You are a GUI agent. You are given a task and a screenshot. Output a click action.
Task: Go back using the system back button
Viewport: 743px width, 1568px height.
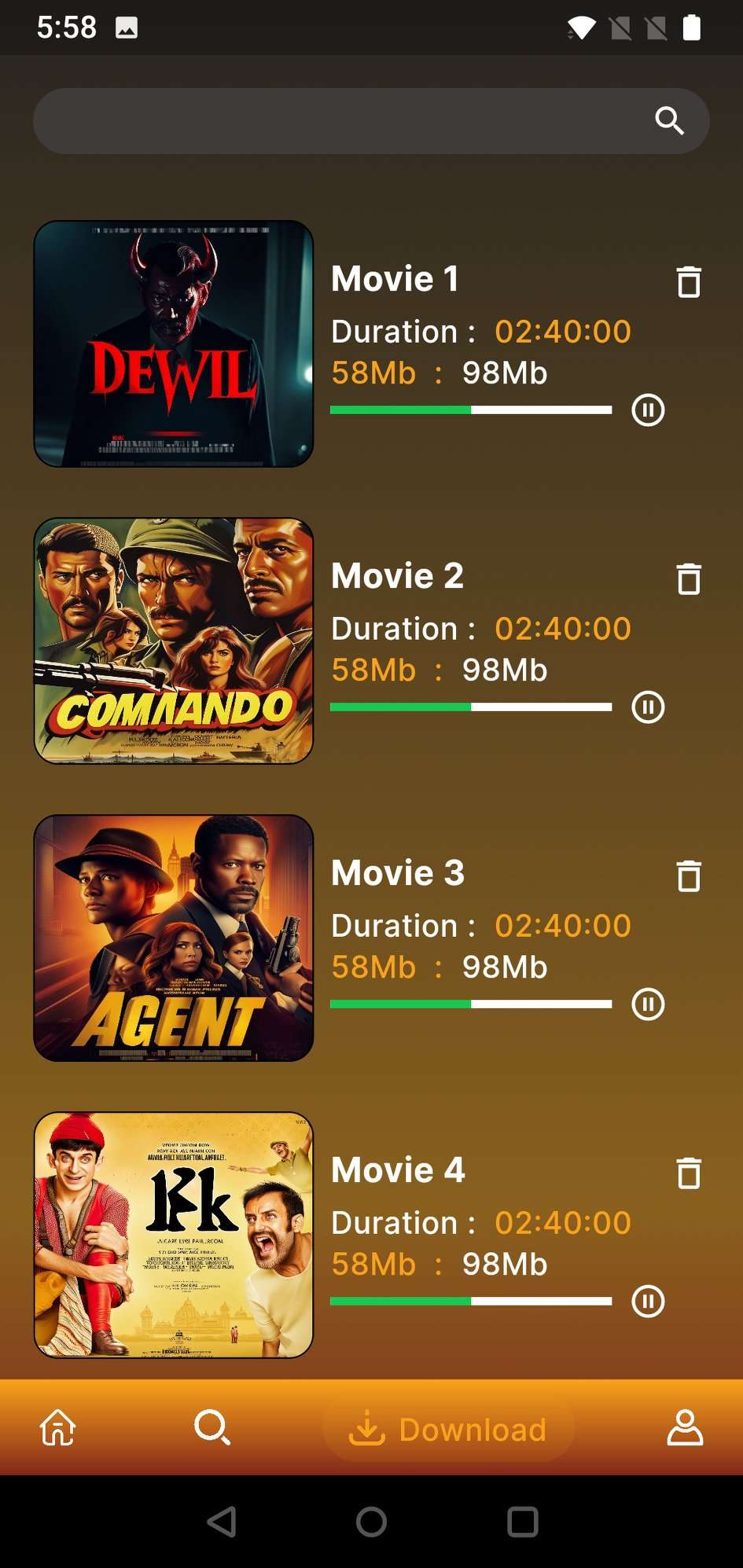tap(222, 1522)
